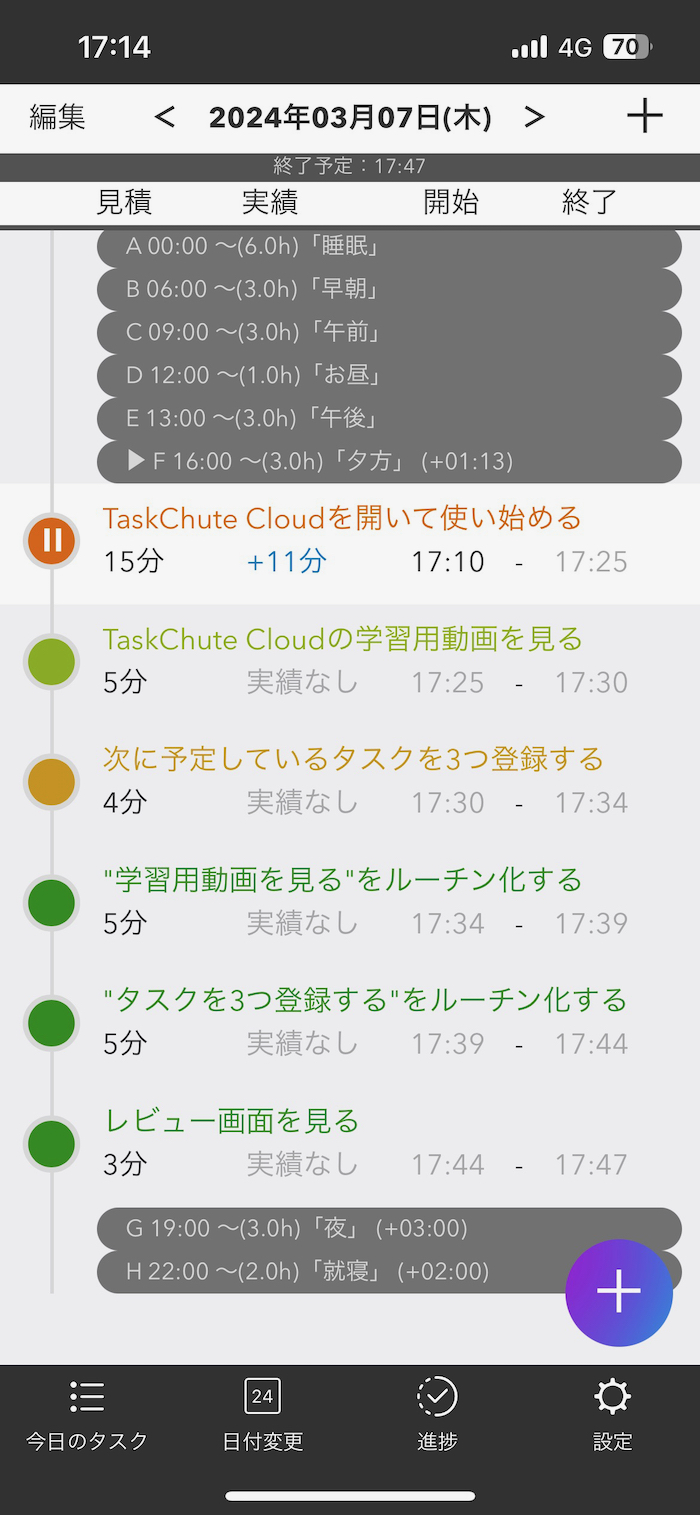Open task TaskChute Cloudの学習用動画を見る

[342, 639]
